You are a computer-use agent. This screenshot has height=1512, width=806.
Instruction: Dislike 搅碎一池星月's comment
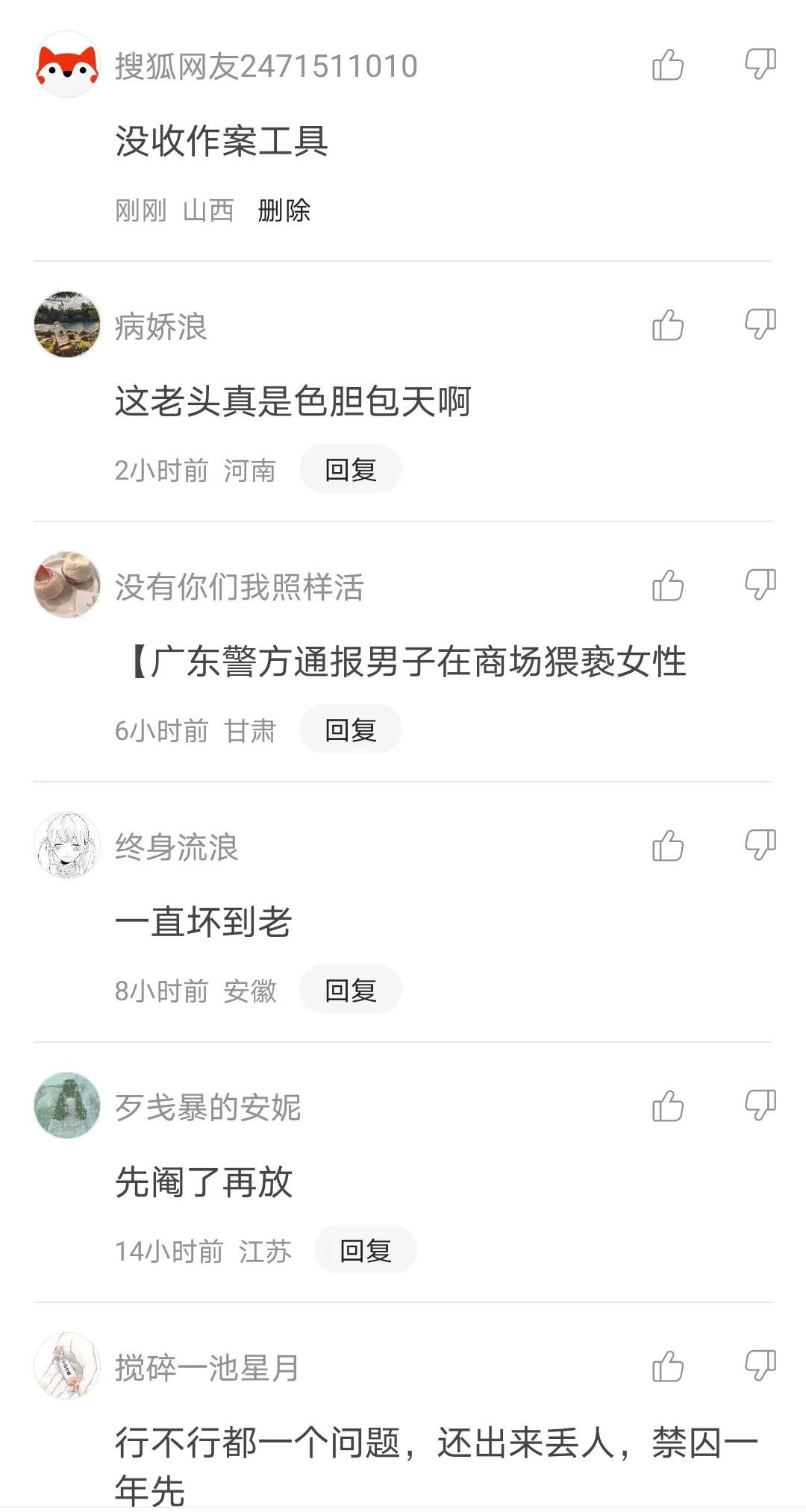[760, 1367]
